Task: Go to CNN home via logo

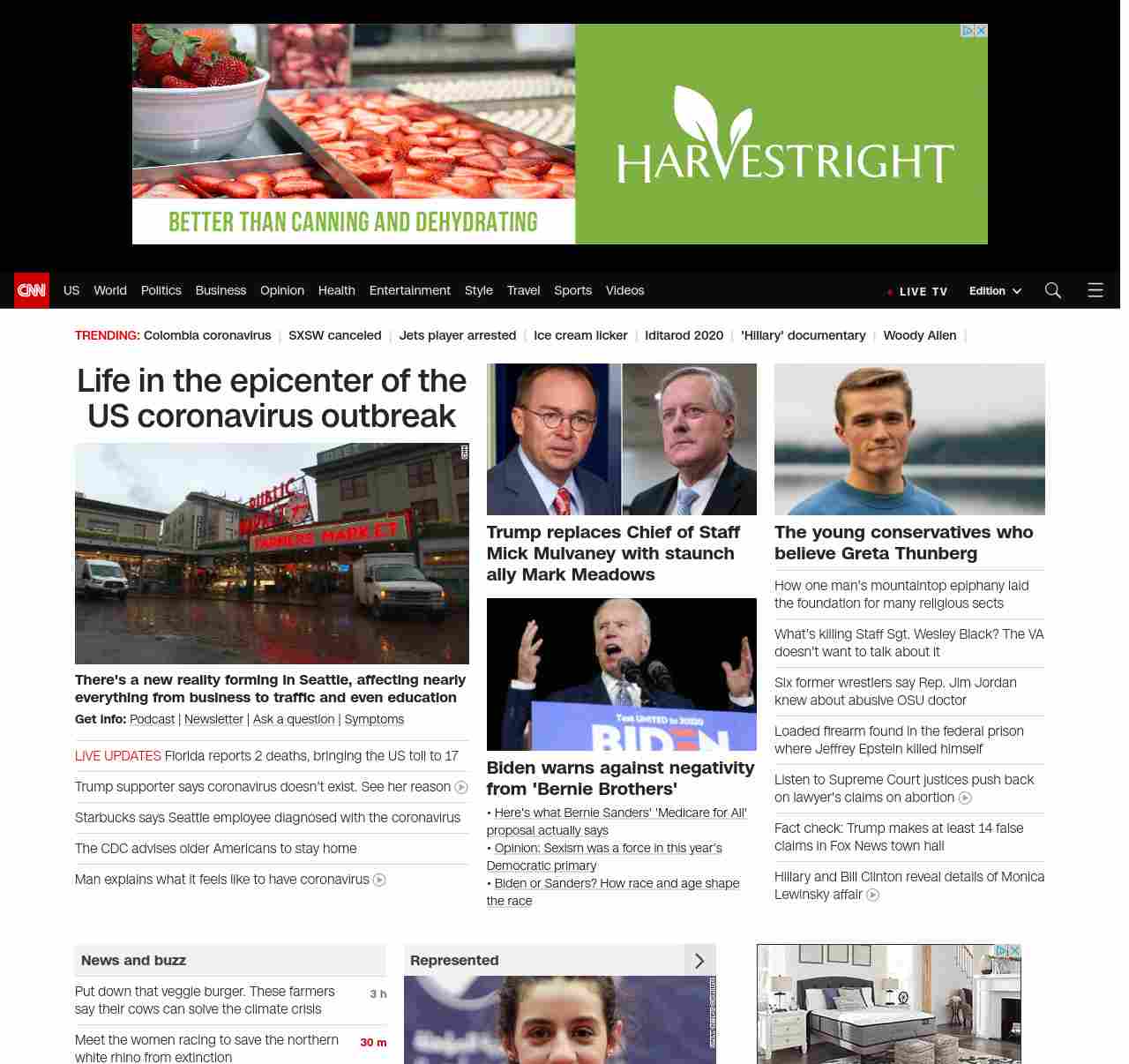Action: pos(32,290)
